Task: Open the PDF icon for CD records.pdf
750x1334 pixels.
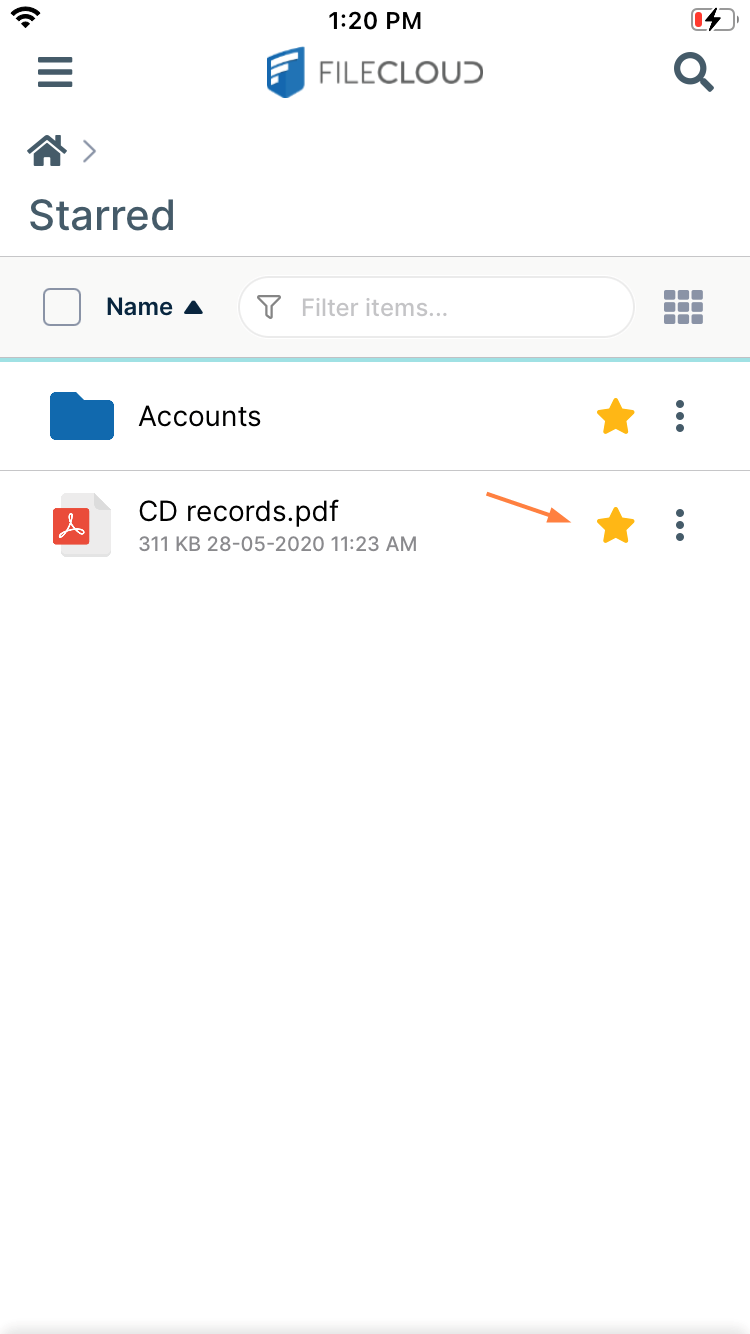Action: 80,524
